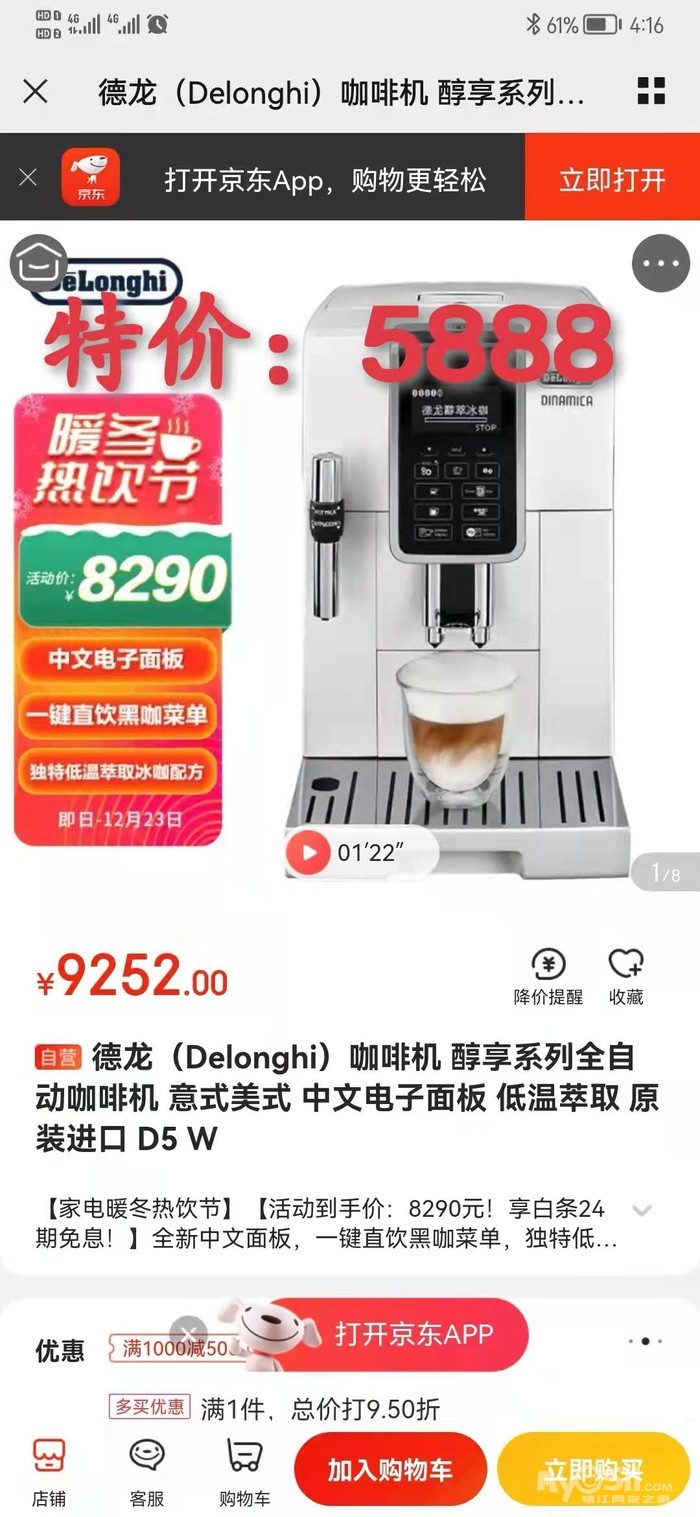View the 满1000减50 coupon
700x1517 pixels.
click(x=176, y=1348)
